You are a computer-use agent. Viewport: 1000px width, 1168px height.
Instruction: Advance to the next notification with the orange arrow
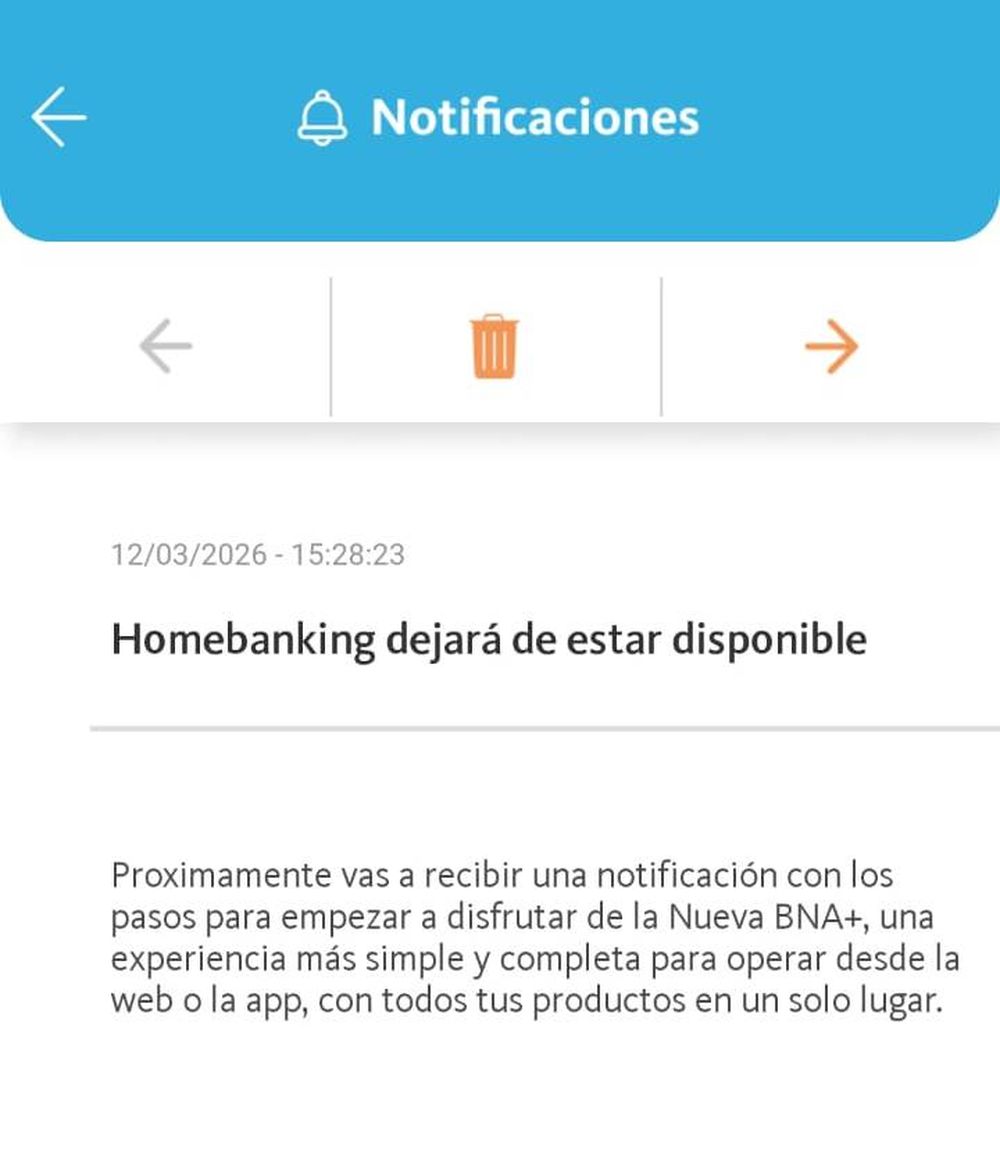point(831,347)
